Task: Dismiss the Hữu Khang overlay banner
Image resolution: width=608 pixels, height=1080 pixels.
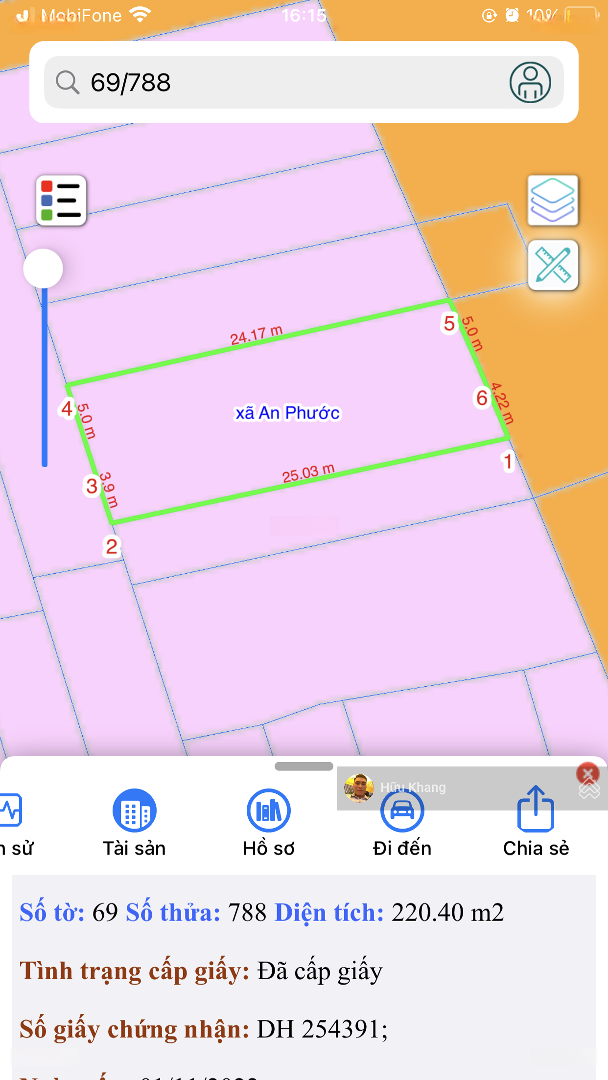Action: (x=588, y=773)
